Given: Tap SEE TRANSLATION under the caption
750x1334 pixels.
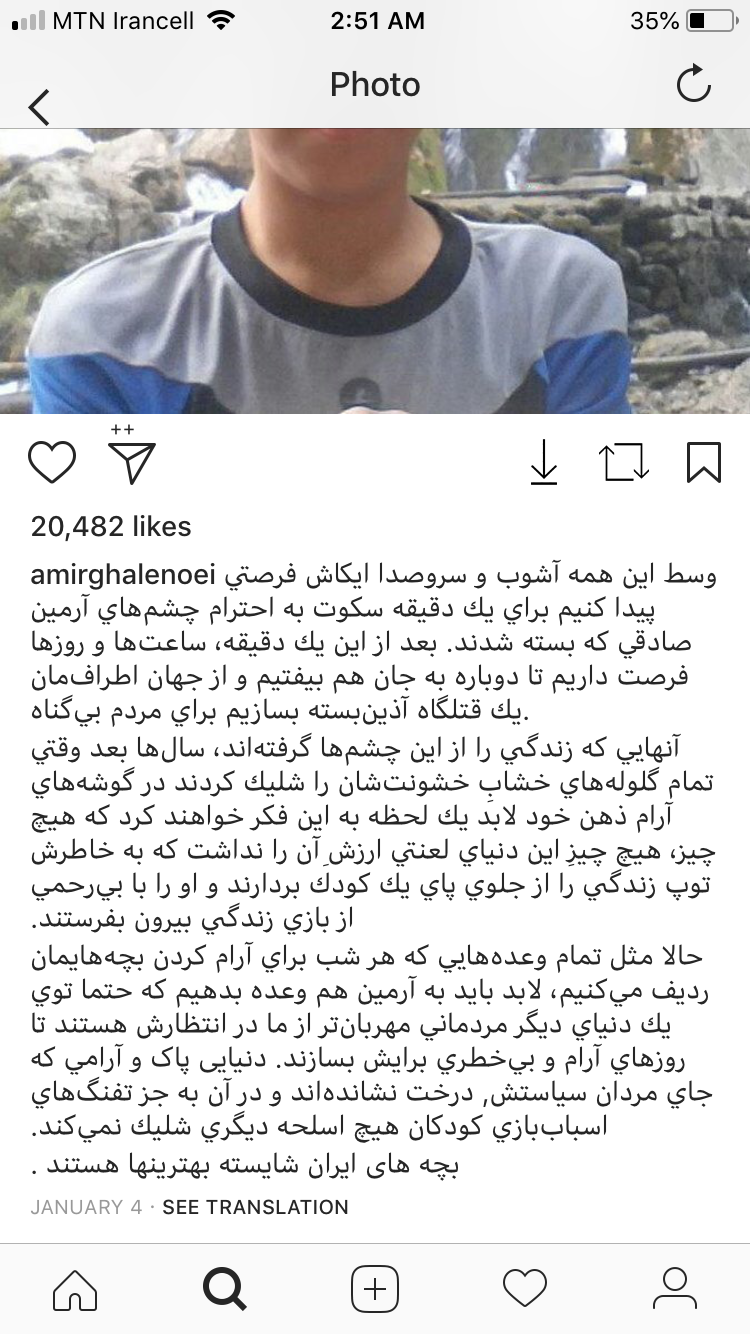Looking at the screenshot, I should [x=256, y=1207].
